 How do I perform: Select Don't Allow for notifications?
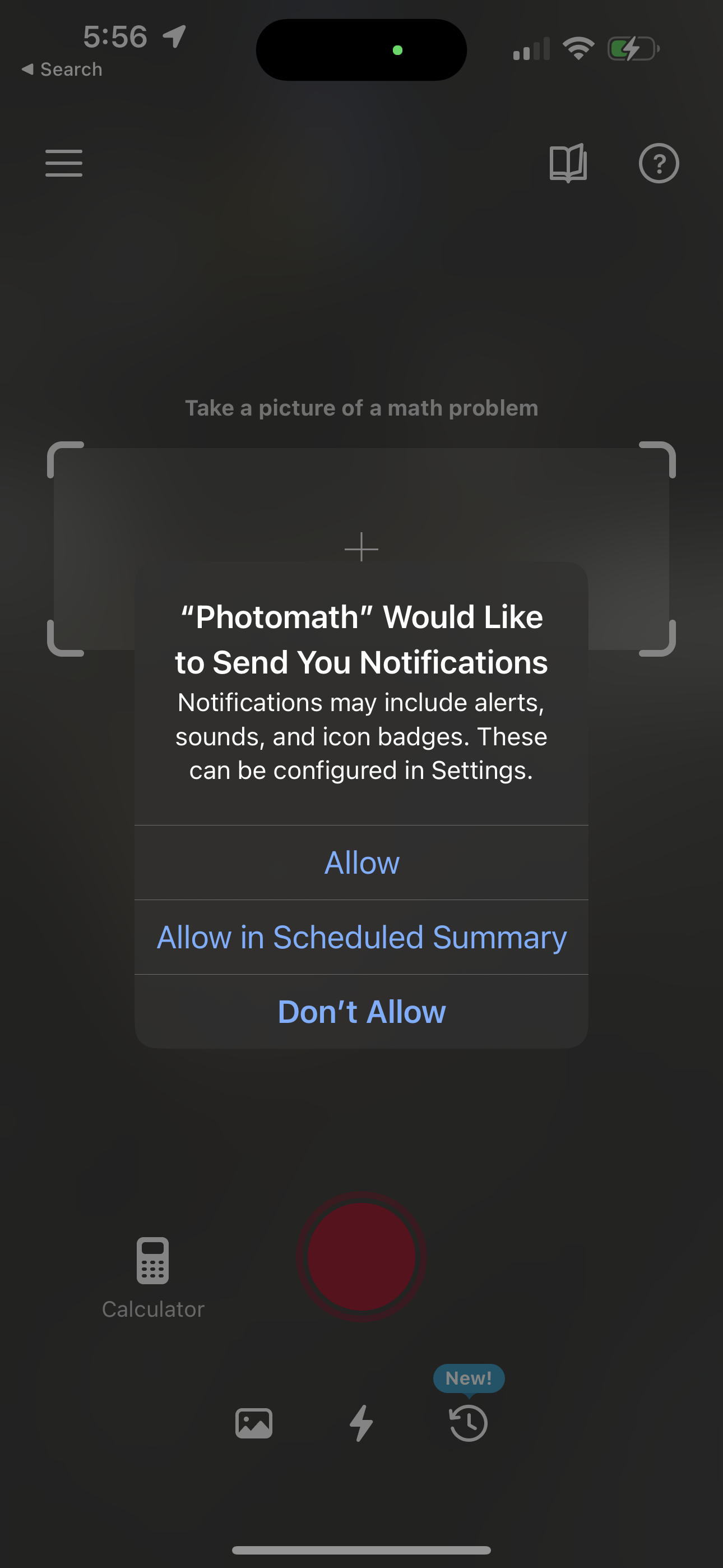(x=361, y=1010)
